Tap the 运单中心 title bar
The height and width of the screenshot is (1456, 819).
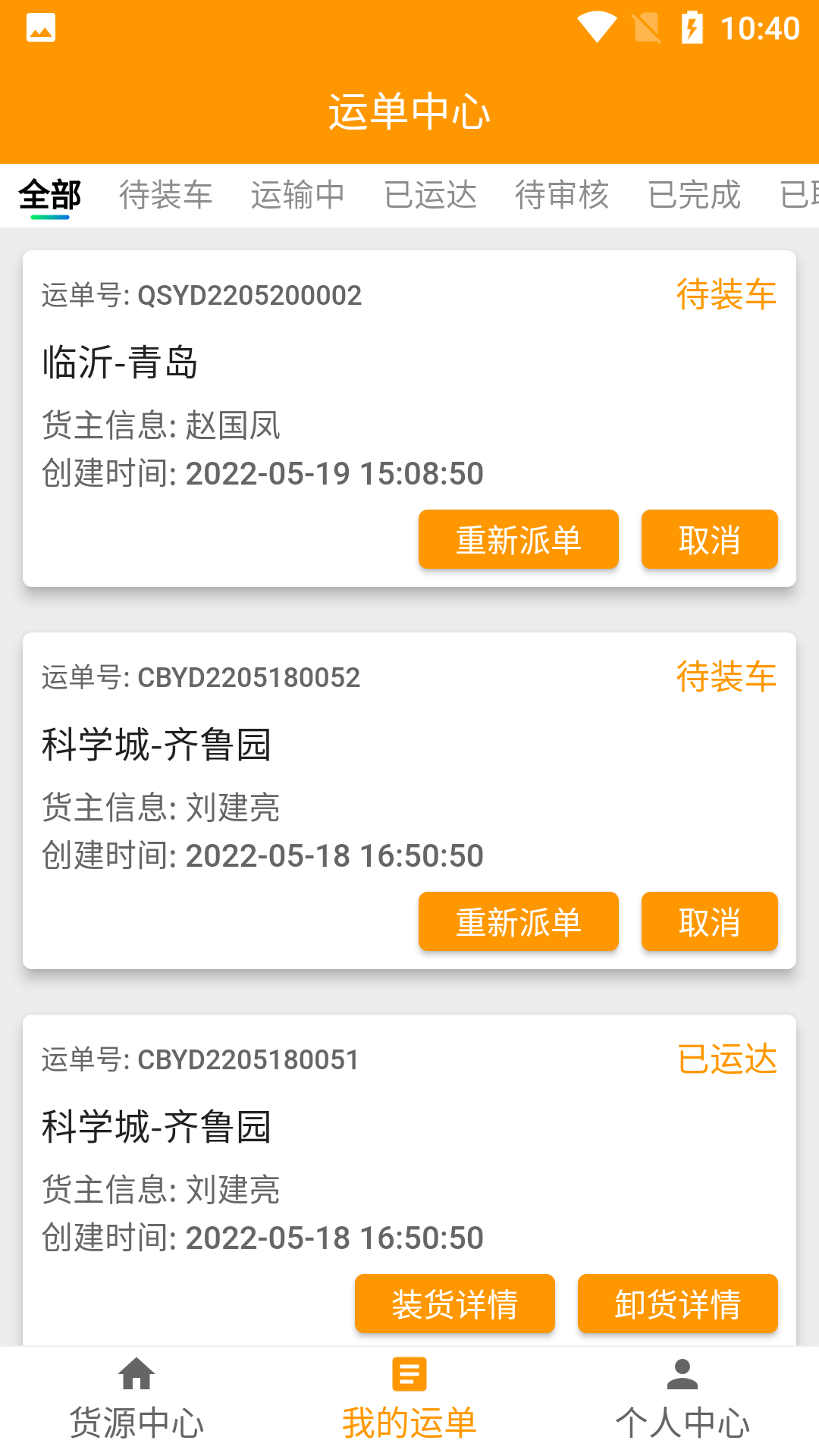point(409,110)
